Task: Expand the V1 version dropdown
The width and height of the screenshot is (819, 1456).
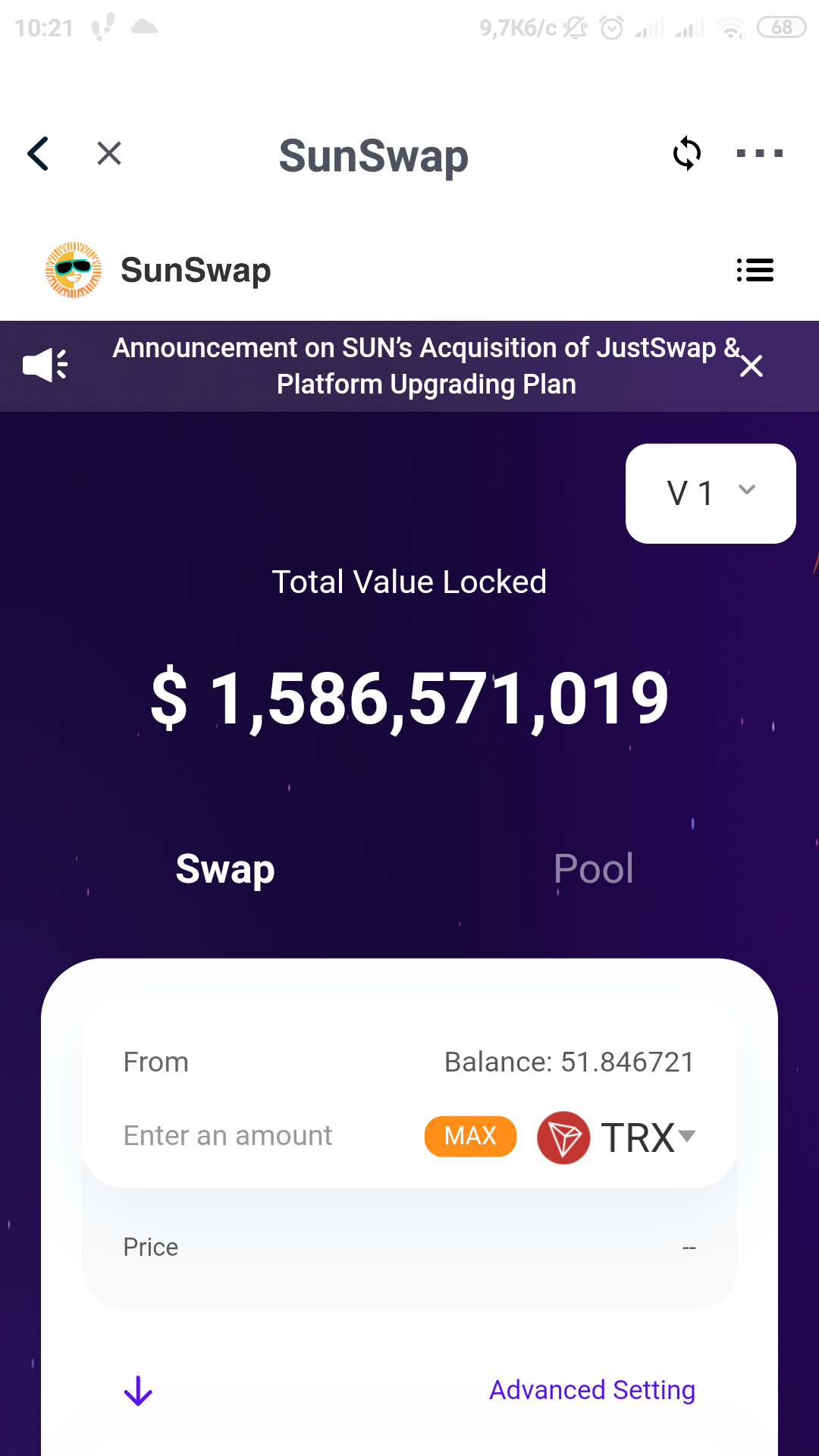Action: tap(711, 494)
